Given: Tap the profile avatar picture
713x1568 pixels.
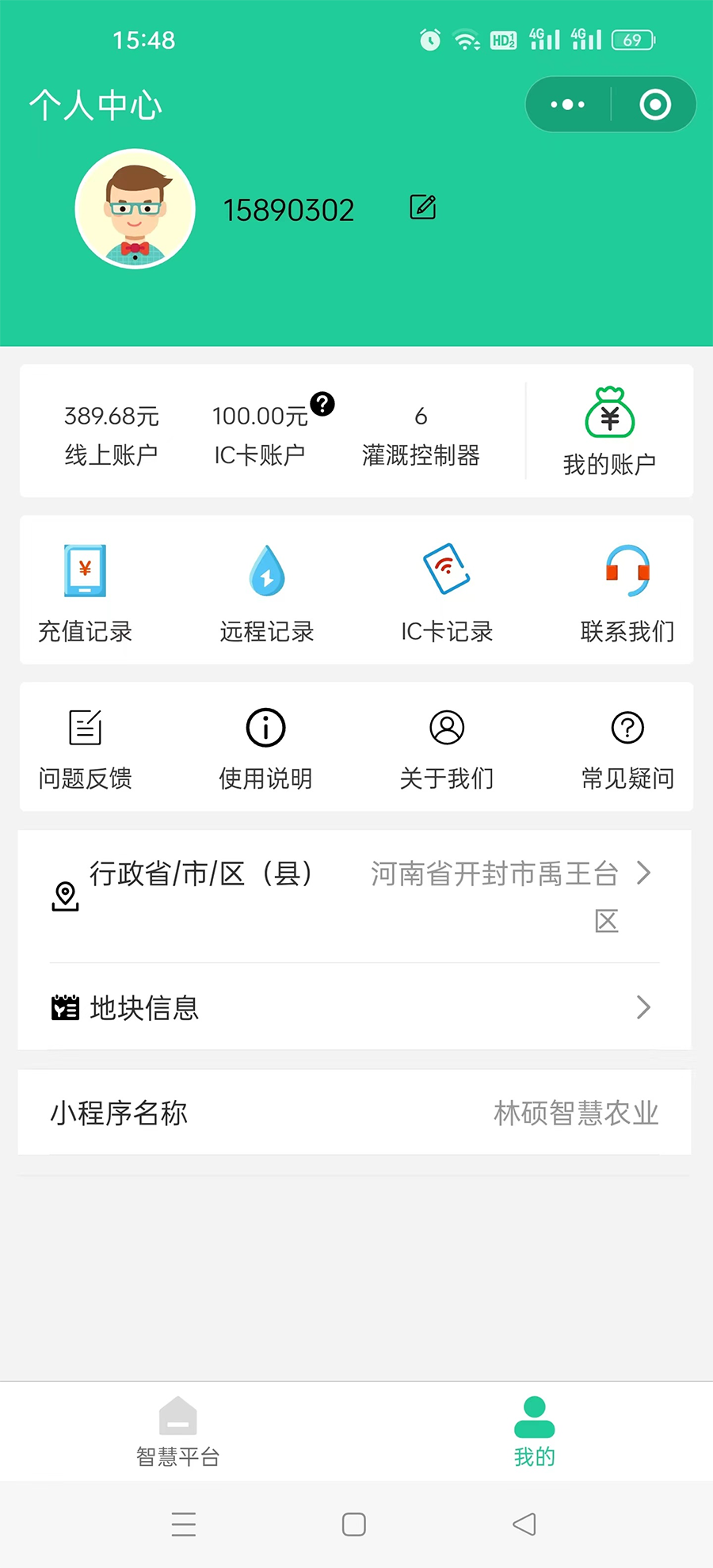Looking at the screenshot, I should tap(135, 209).
